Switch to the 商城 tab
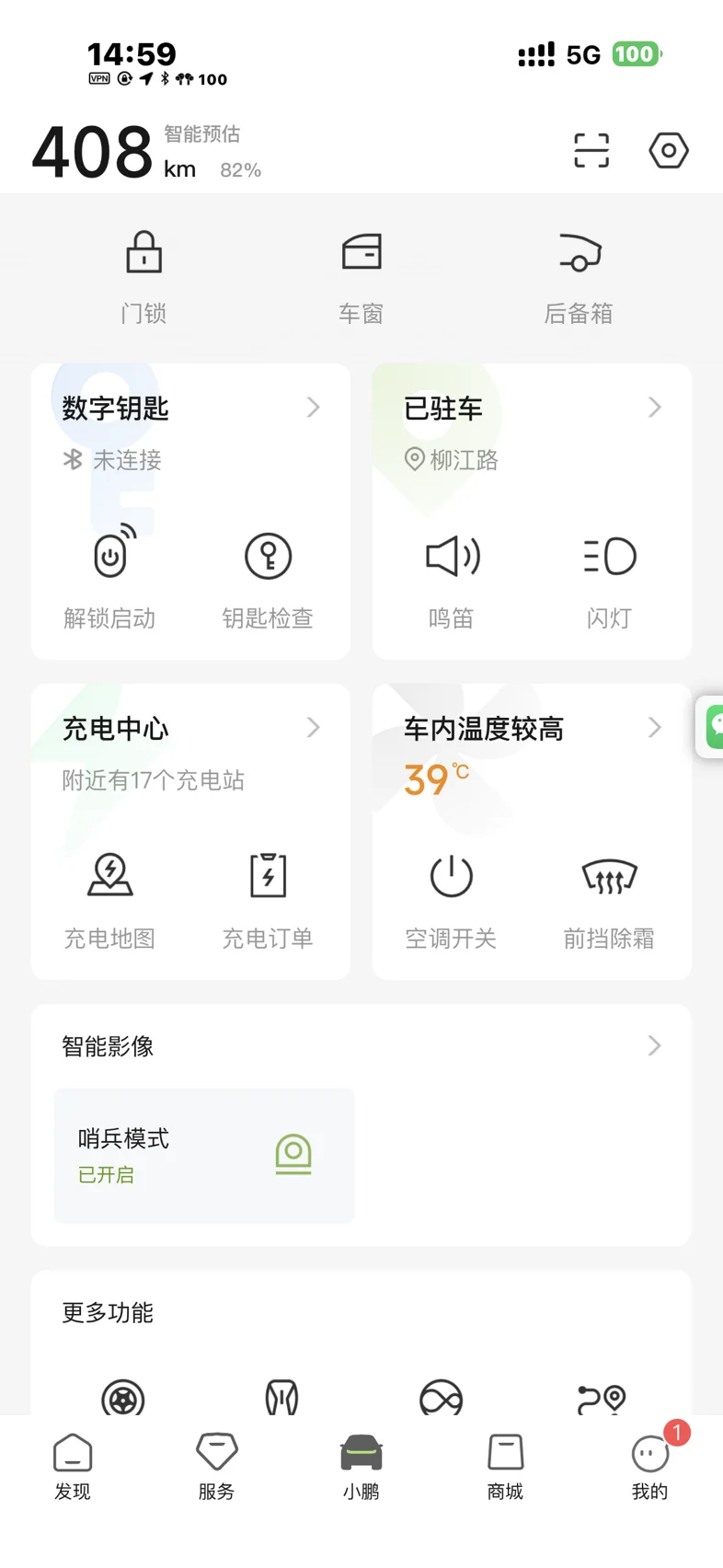This screenshot has width=723, height=1568. coord(505,1467)
